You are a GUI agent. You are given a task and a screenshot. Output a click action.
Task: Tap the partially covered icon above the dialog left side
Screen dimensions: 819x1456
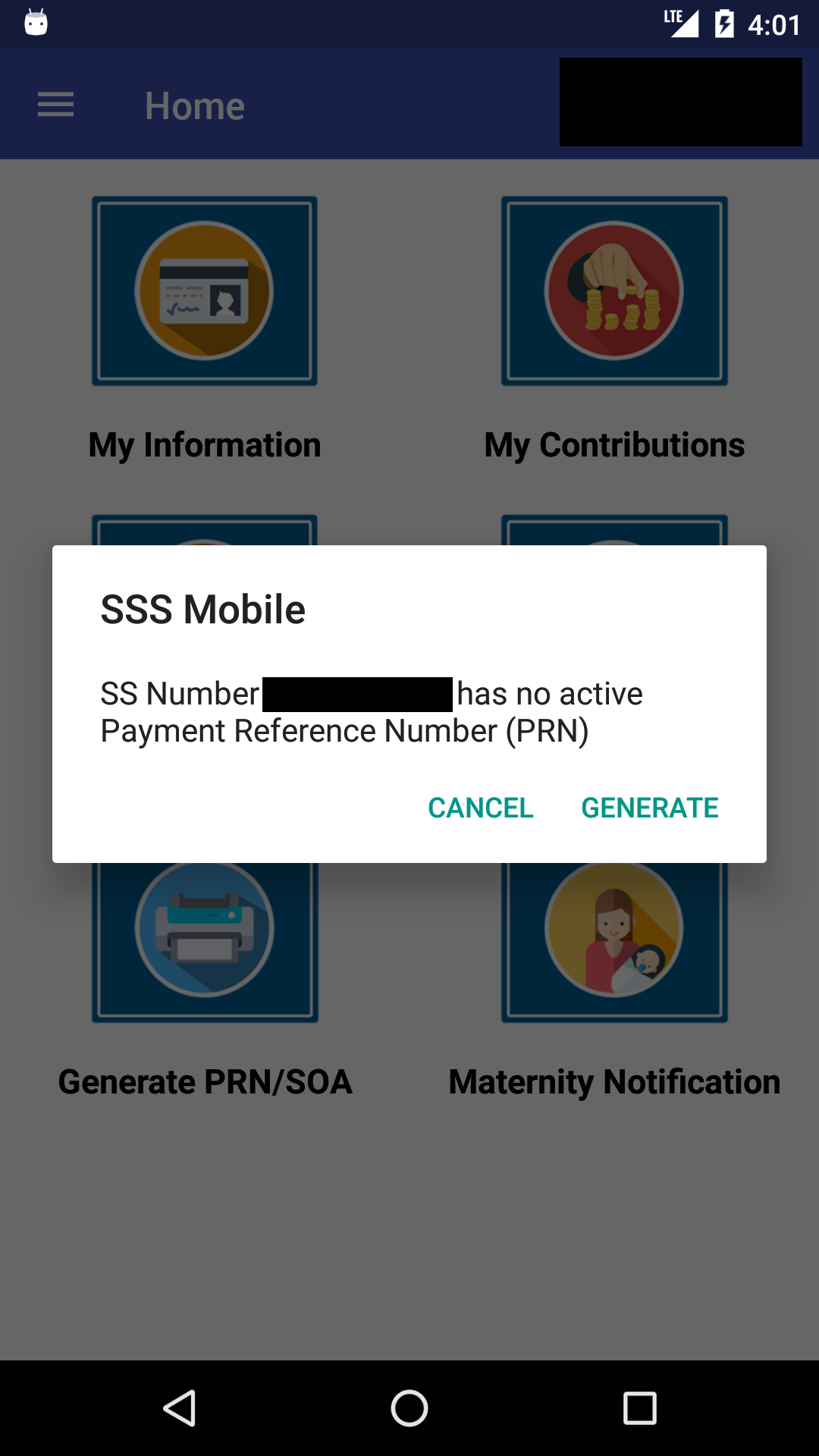tap(204, 531)
